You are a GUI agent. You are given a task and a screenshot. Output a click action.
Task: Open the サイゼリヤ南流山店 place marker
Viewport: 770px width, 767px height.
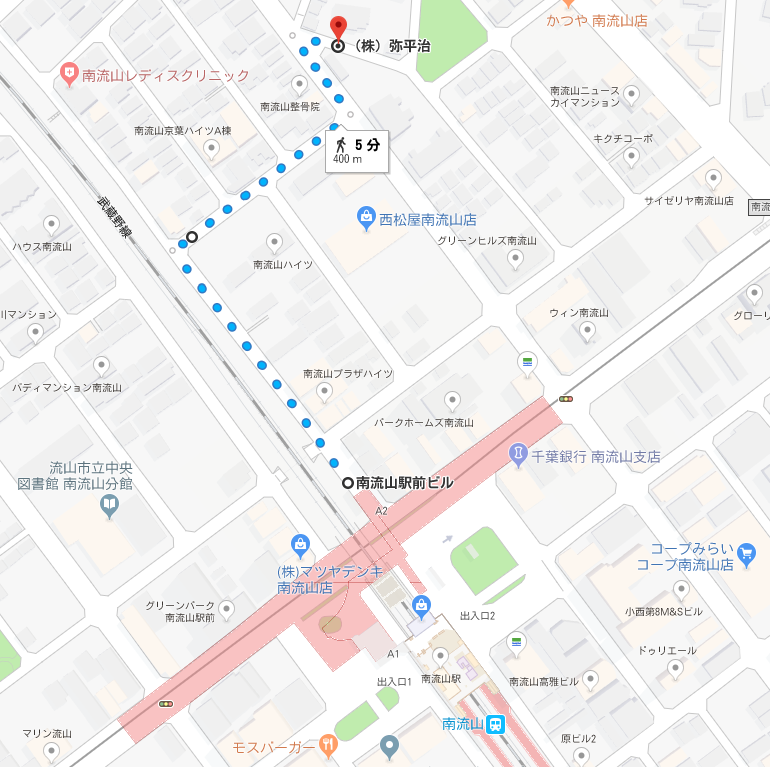[713, 178]
